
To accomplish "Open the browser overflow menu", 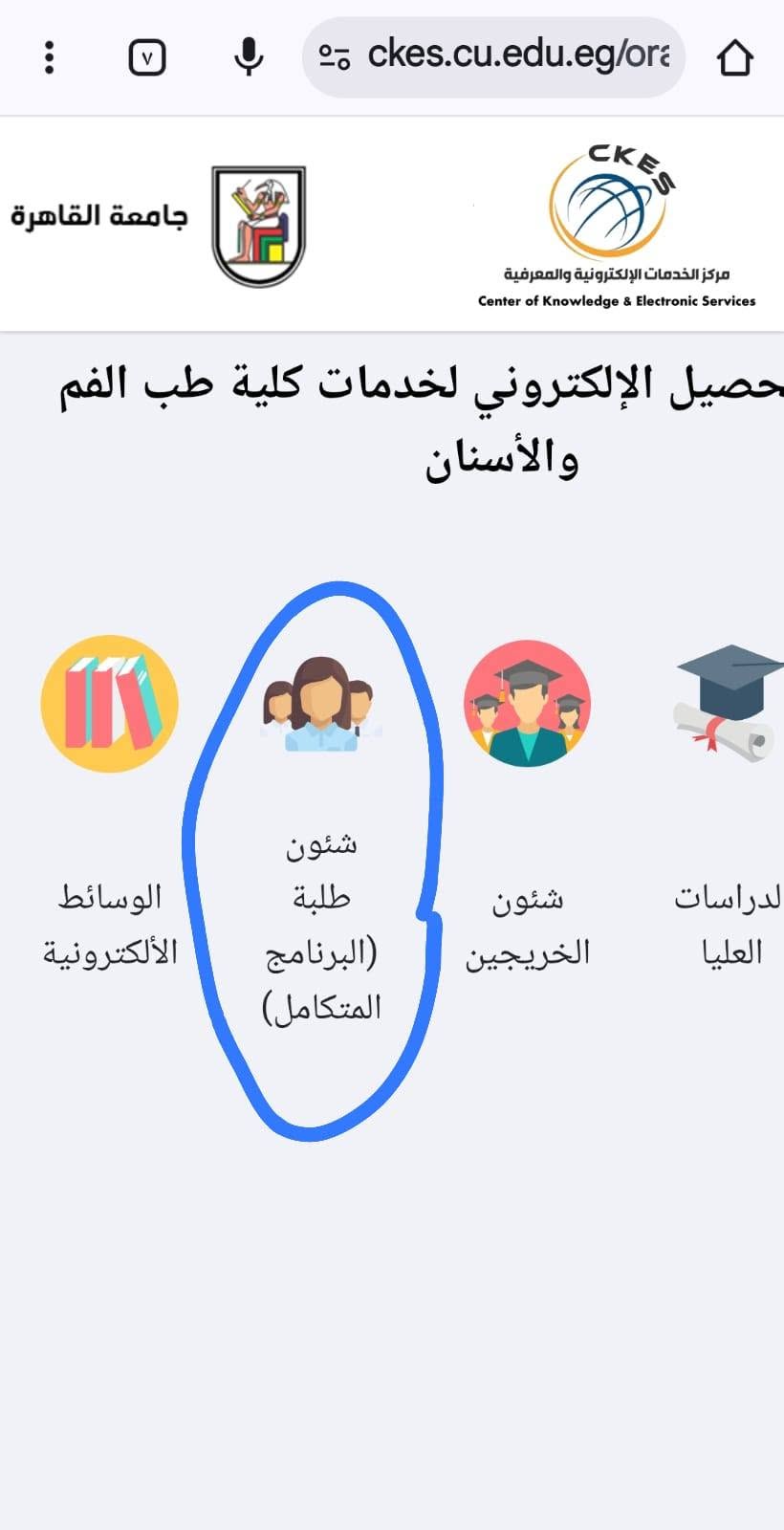I will [x=50, y=57].
